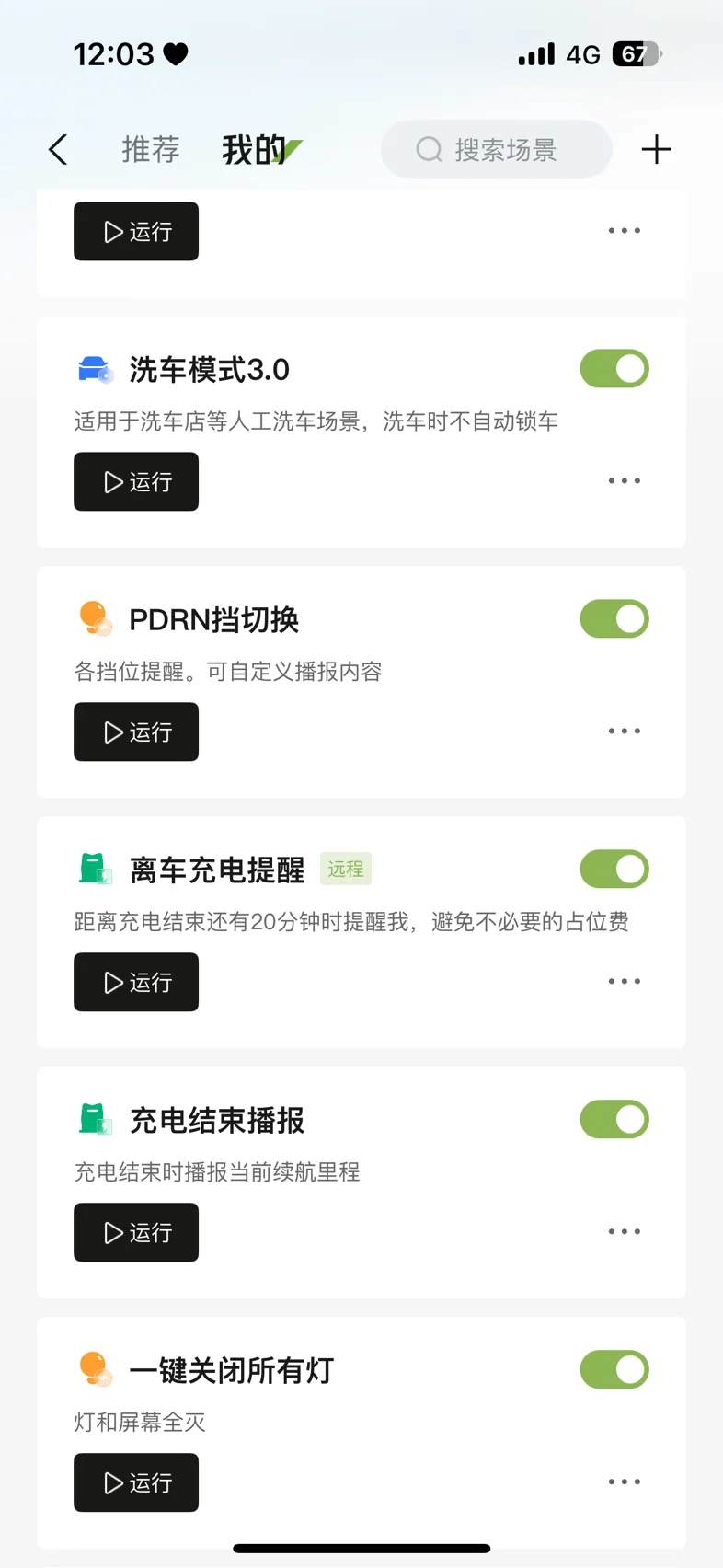Screen dimensions: 723x1568
Task: Open more options for 洗车模式3.0
Action: click(x=624, y=481)
